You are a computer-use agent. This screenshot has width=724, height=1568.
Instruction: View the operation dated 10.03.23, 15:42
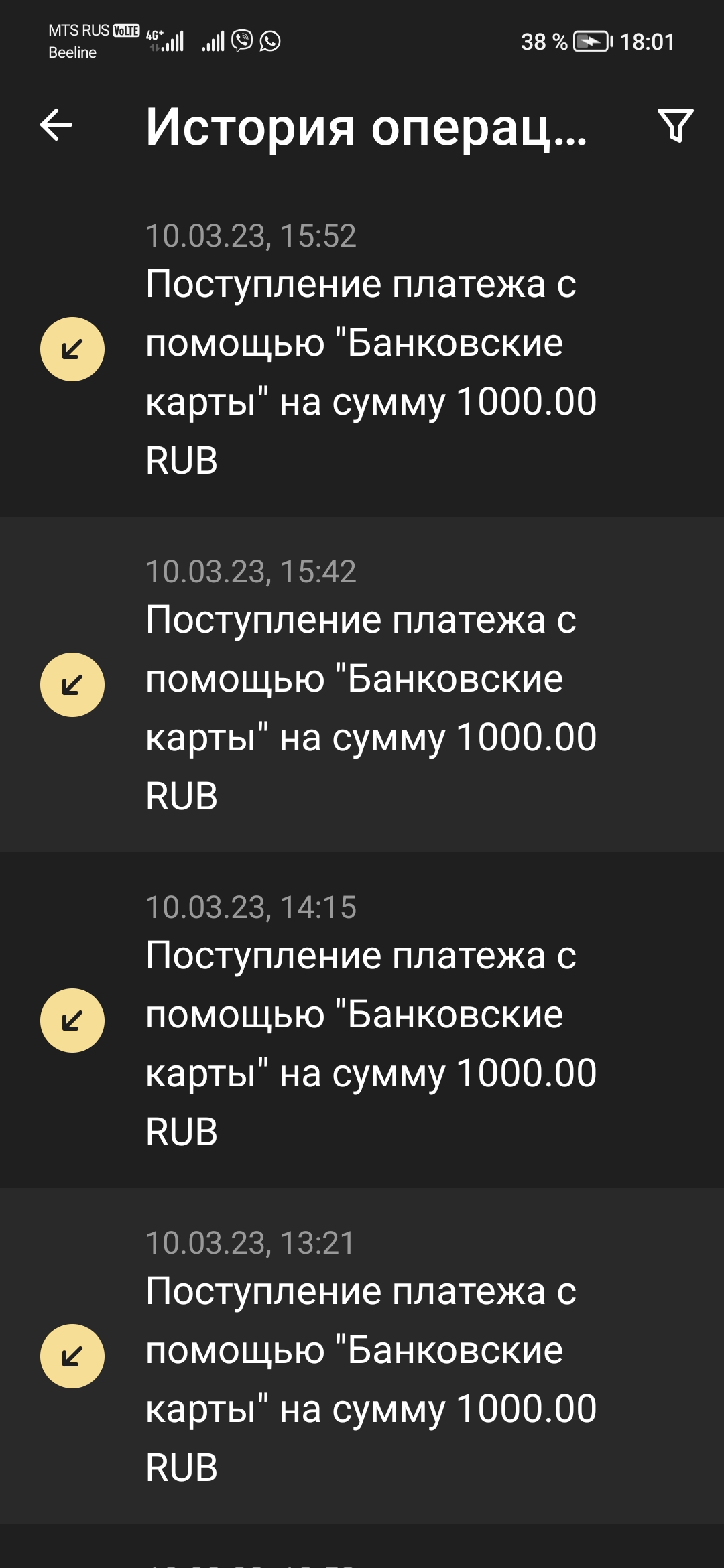362,684
